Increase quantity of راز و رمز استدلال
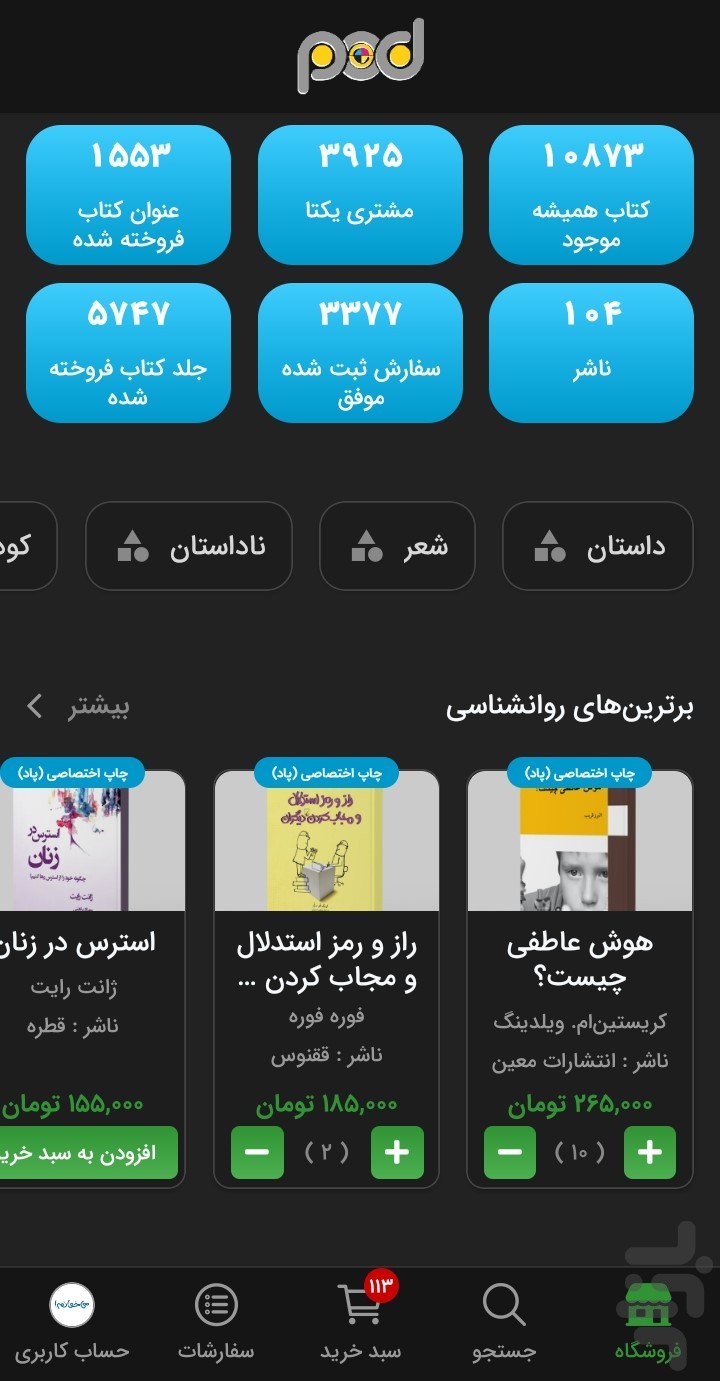This screenshot has height=1381, width=720. [397, 1152]
